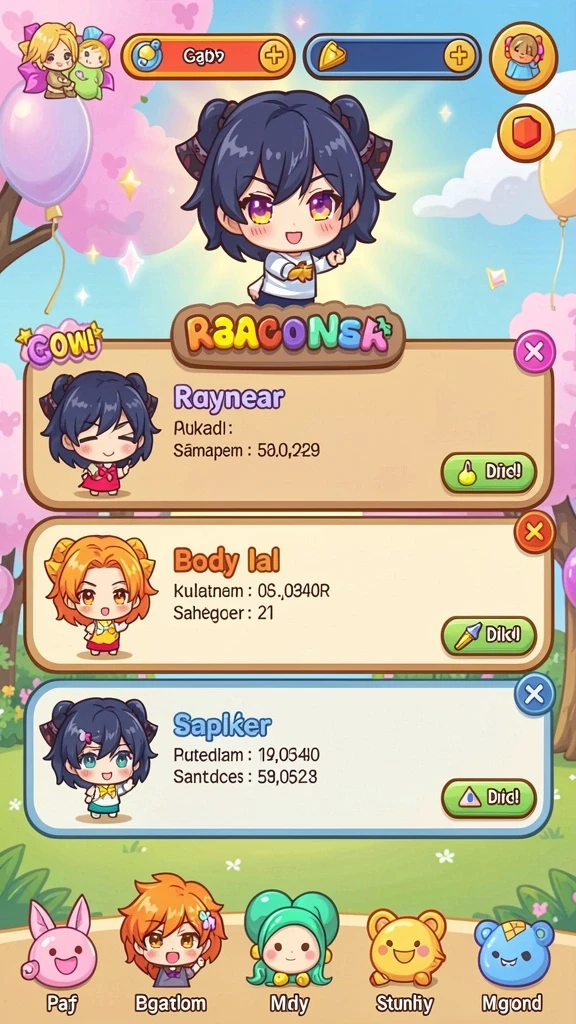The image size is (576, 1024).
Task: Tap the green Dikl button for Body lal
Action: point(488,636)
